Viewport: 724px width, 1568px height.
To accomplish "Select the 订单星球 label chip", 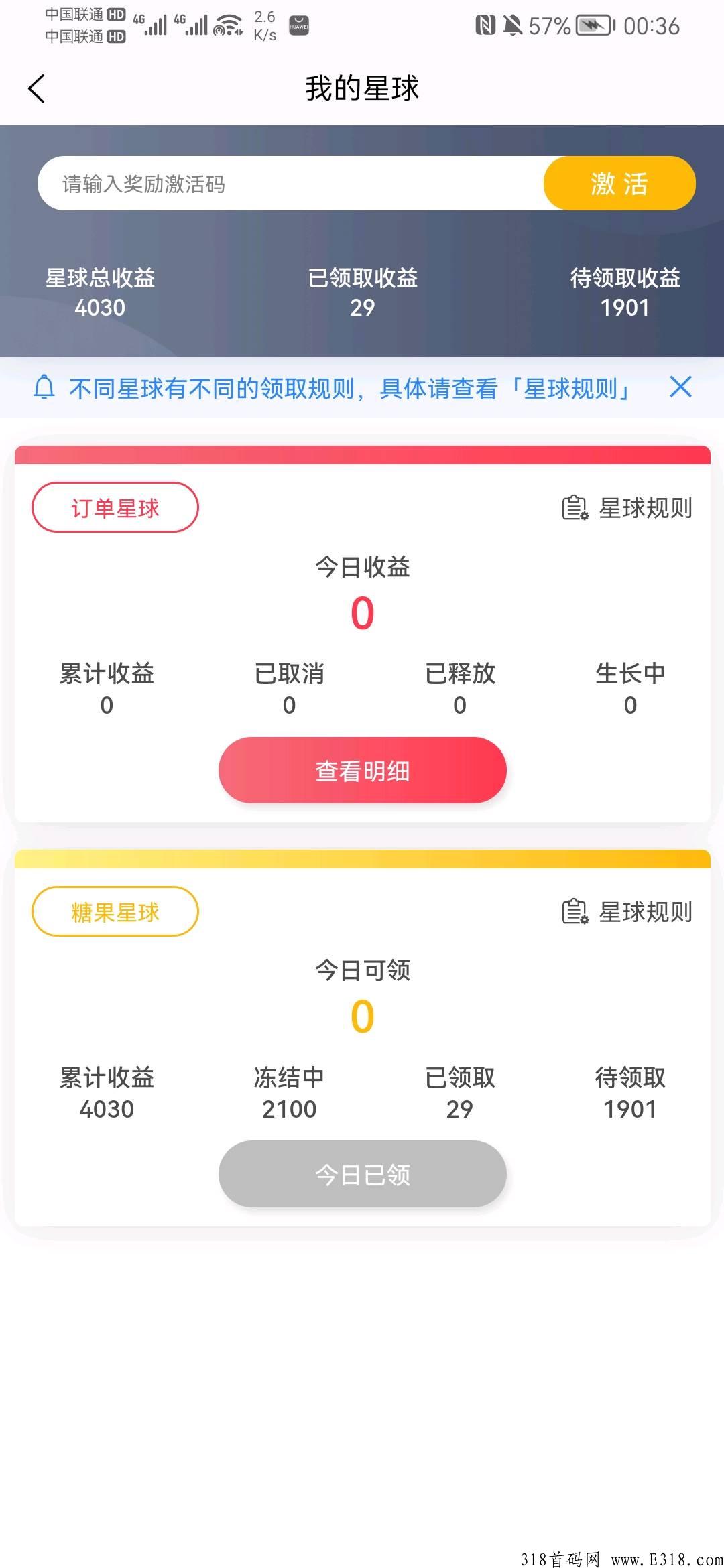I will pyautogui.click(x=115, y=508).
